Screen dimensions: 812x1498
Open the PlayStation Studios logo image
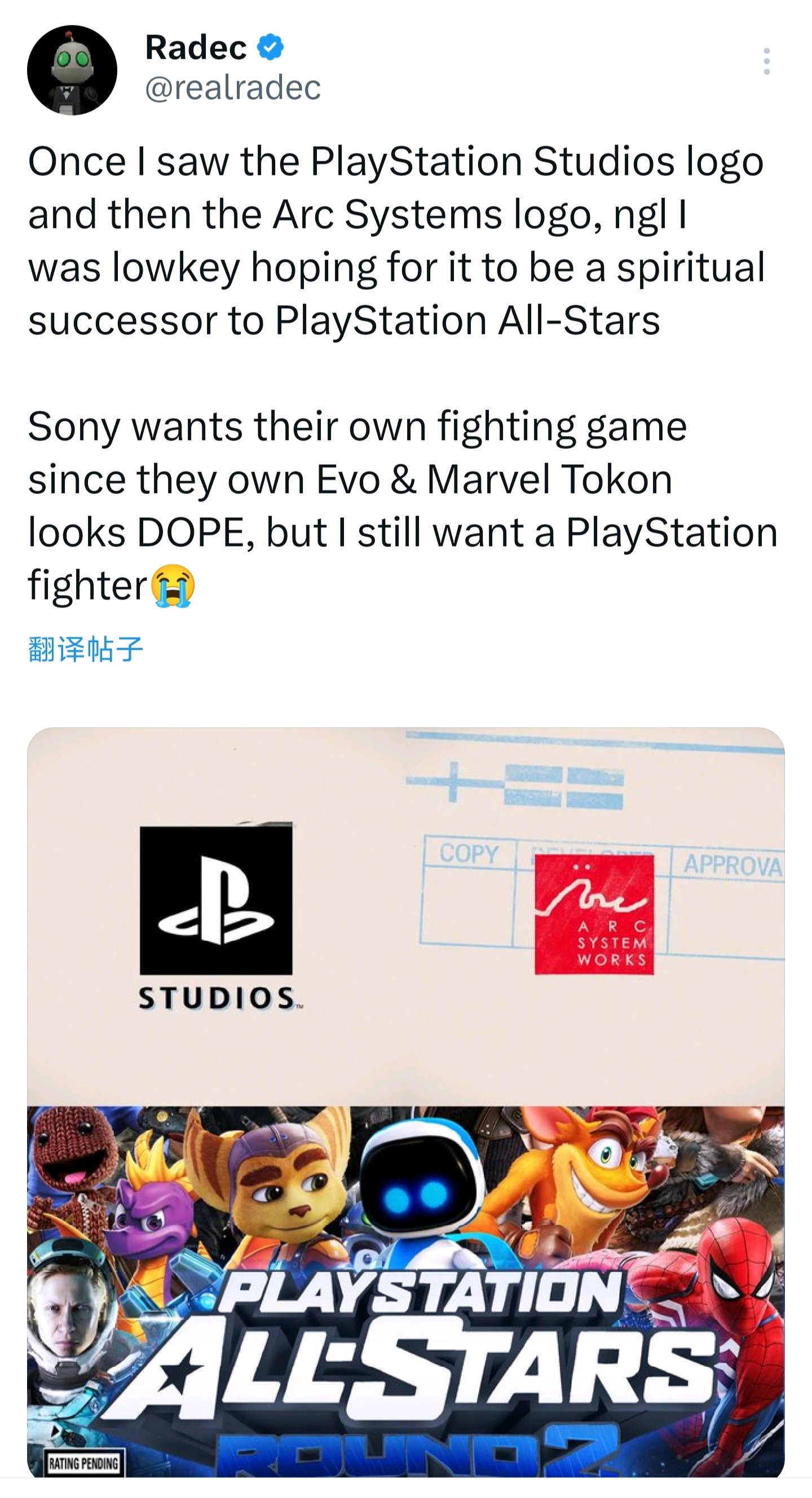point(405,917)
